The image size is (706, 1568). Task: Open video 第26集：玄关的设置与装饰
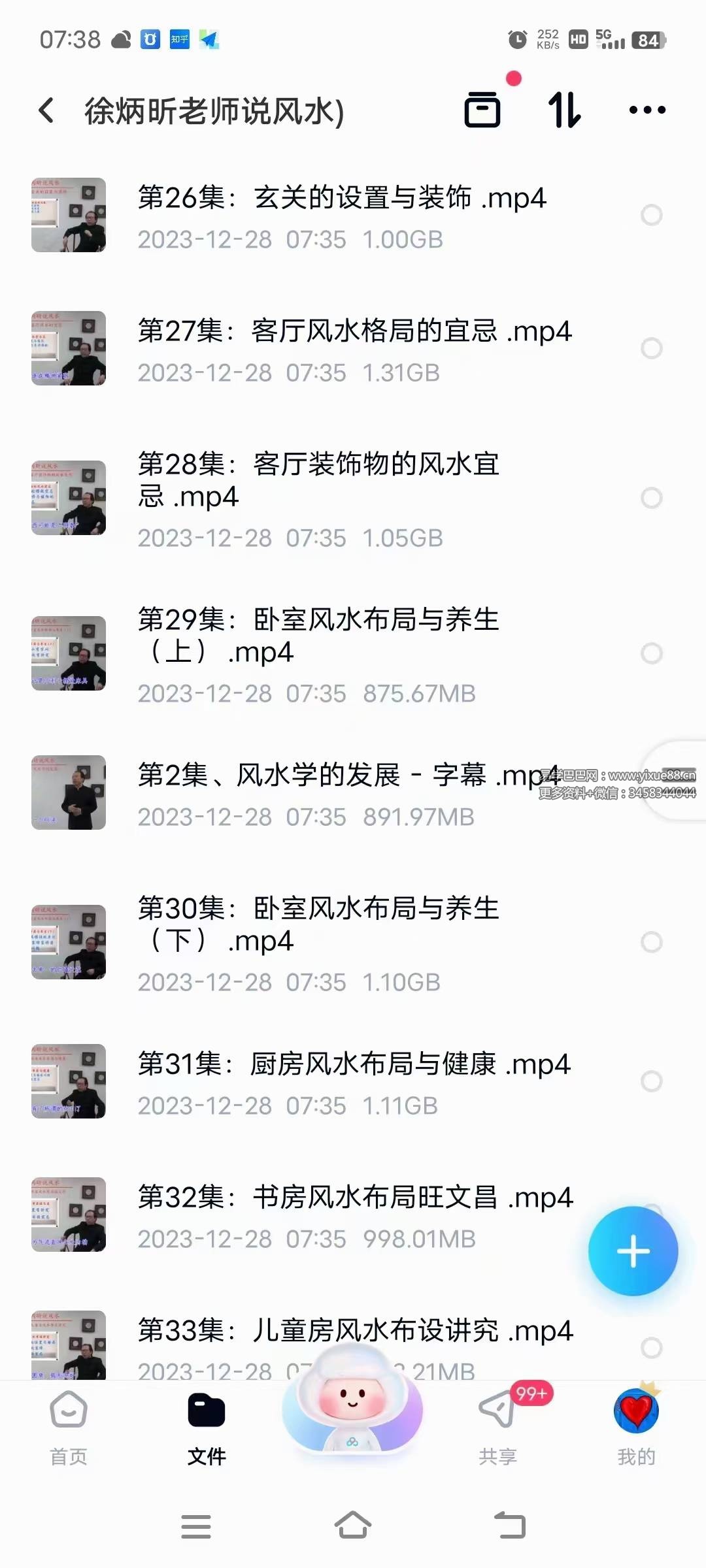tap(341, 198)
